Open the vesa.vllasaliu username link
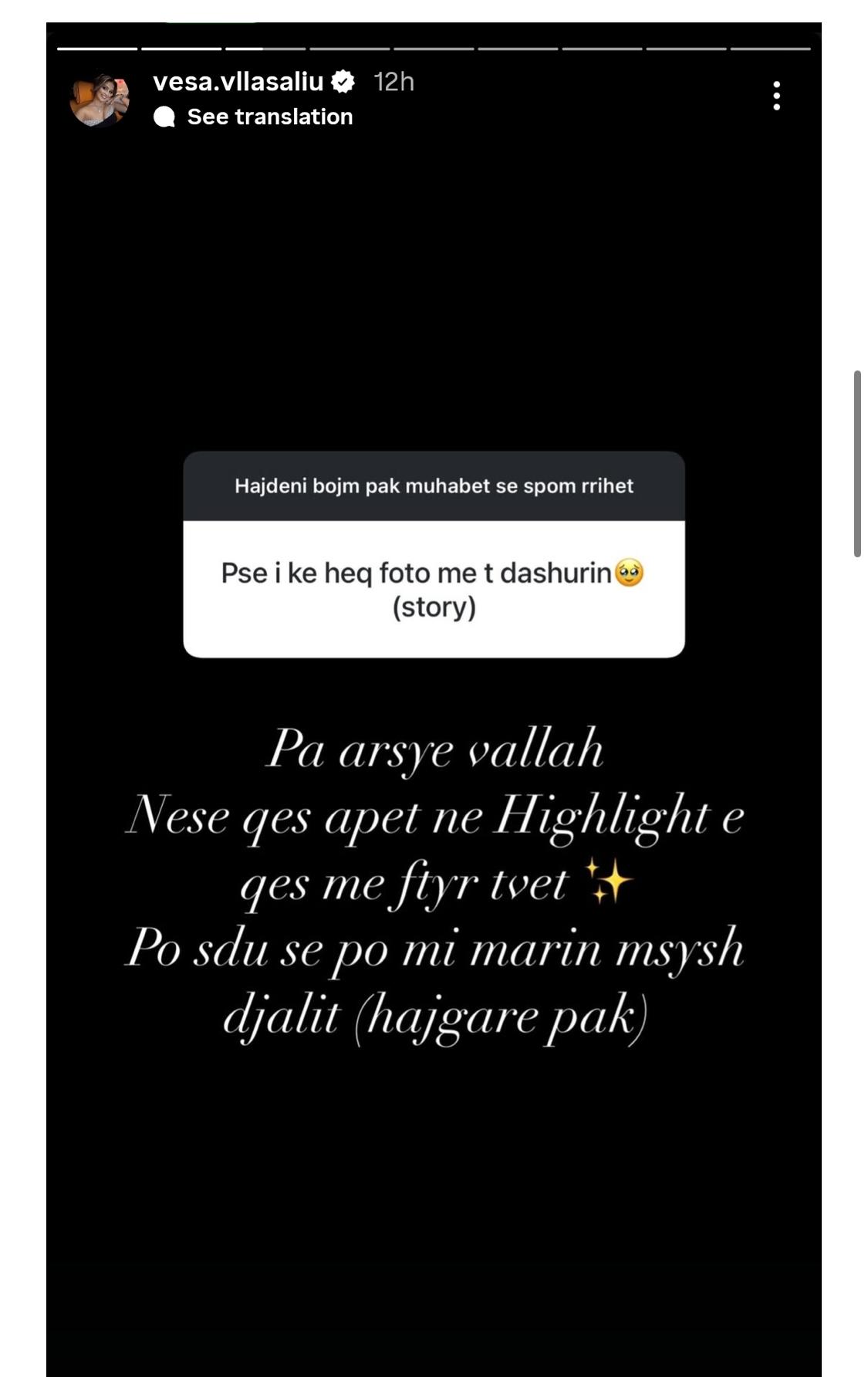This screenshot has height=1377, width=868. click(238, 81)
